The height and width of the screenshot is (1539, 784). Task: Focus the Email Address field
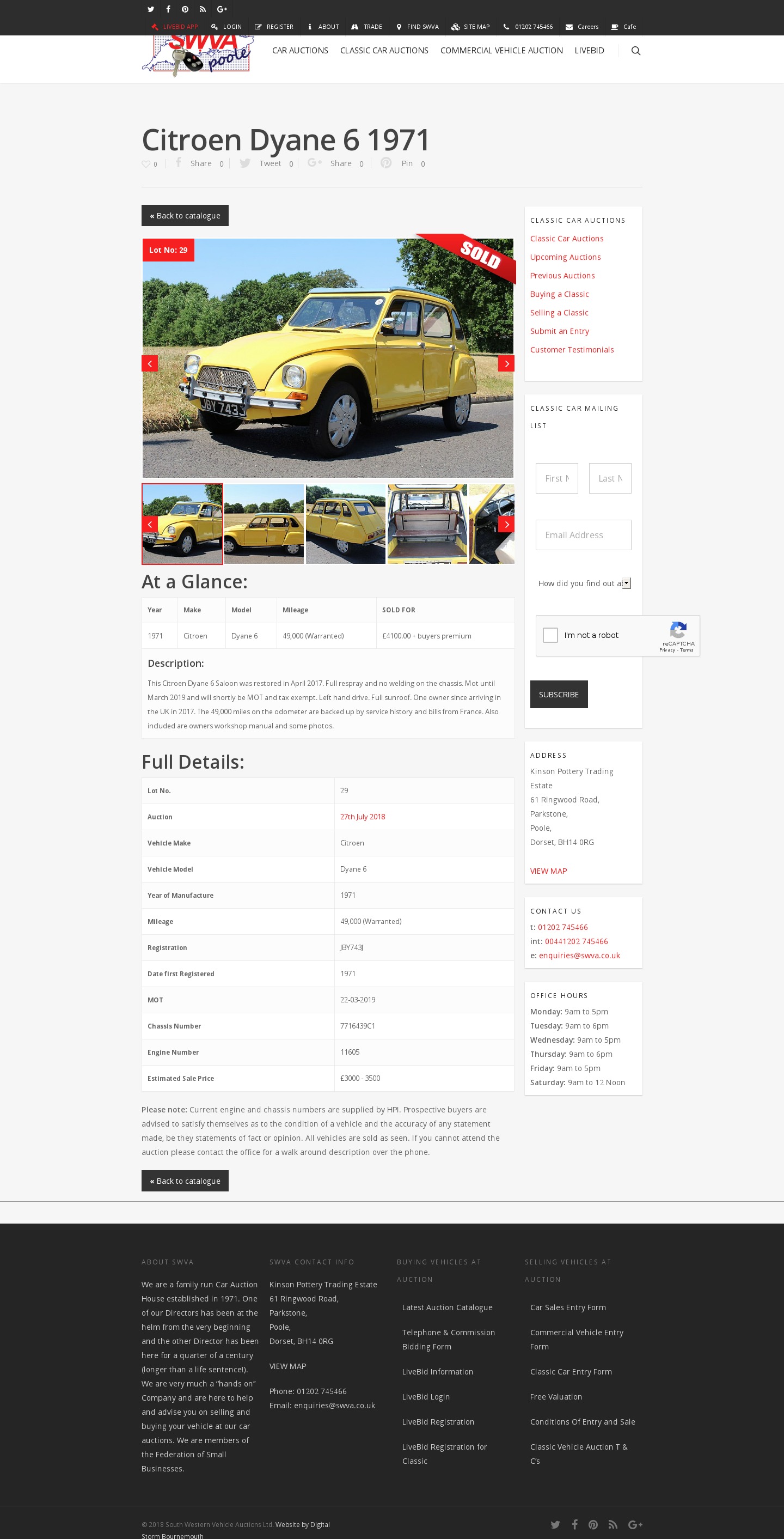[x=583, y=535]
